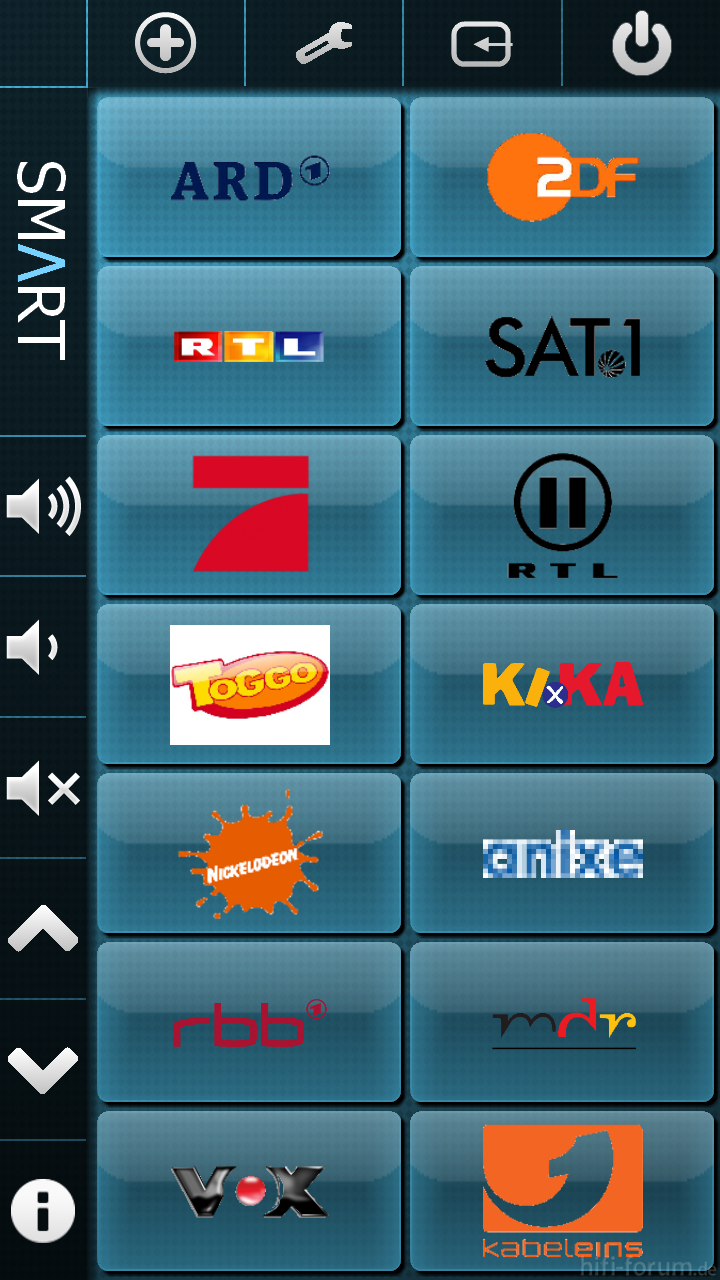Switch to the ARD channel
Screen dimensions: 720x1280
click(x=249, y=178)
